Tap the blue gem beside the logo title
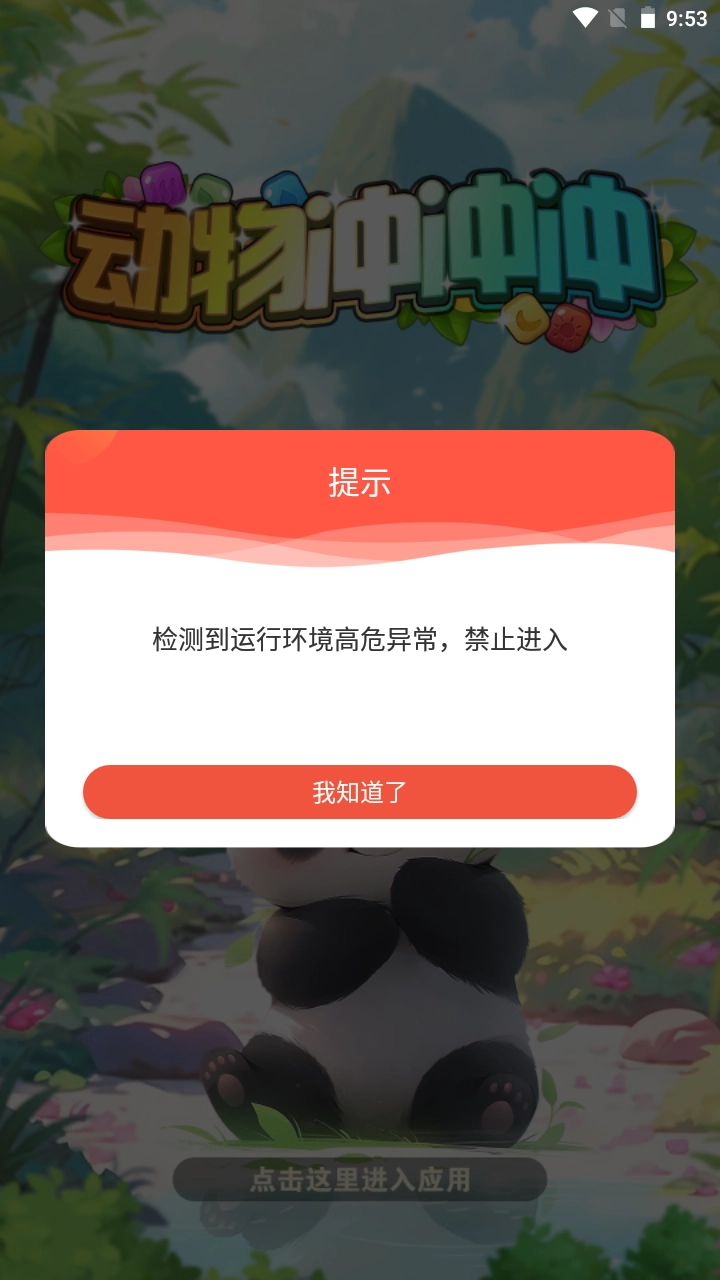The height and width of the screenshot is (1280, 720). coord(283,187)
